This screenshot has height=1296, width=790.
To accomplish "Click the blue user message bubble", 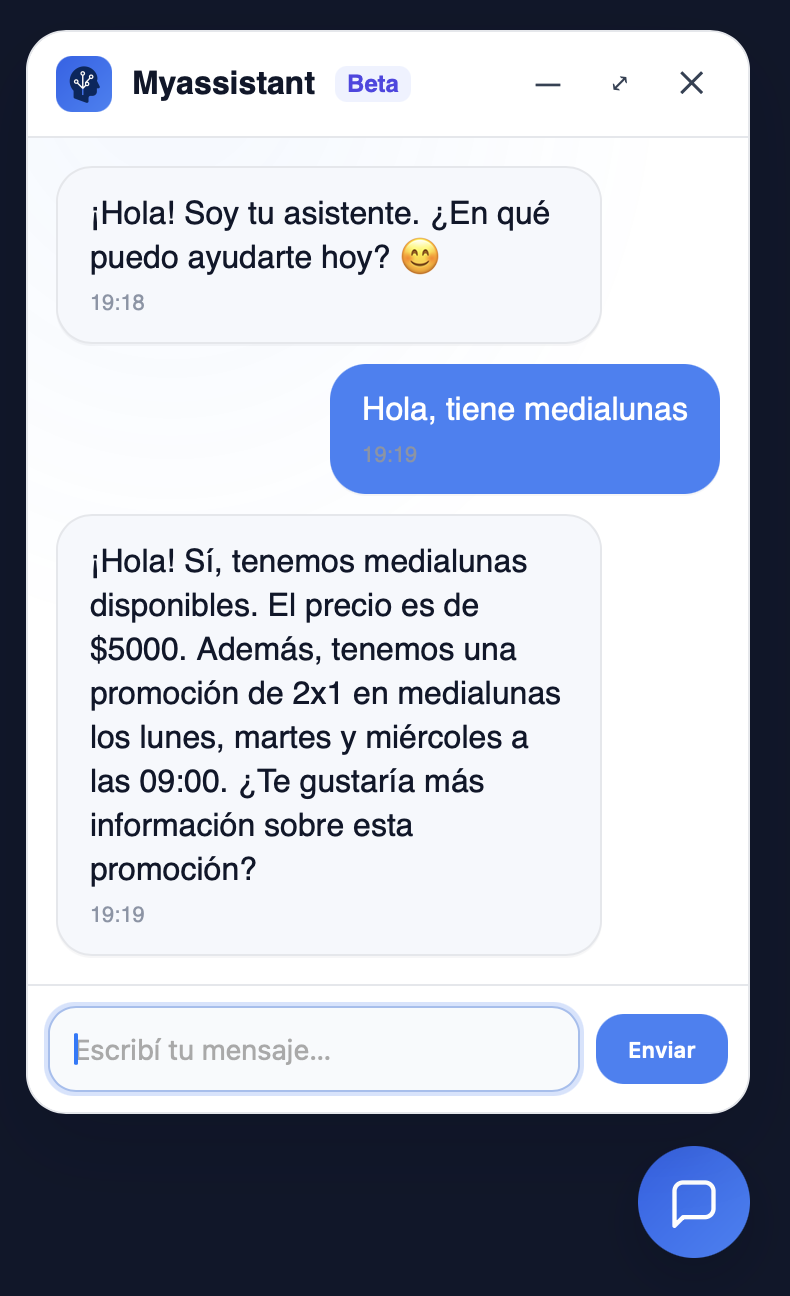I will 524,428.
